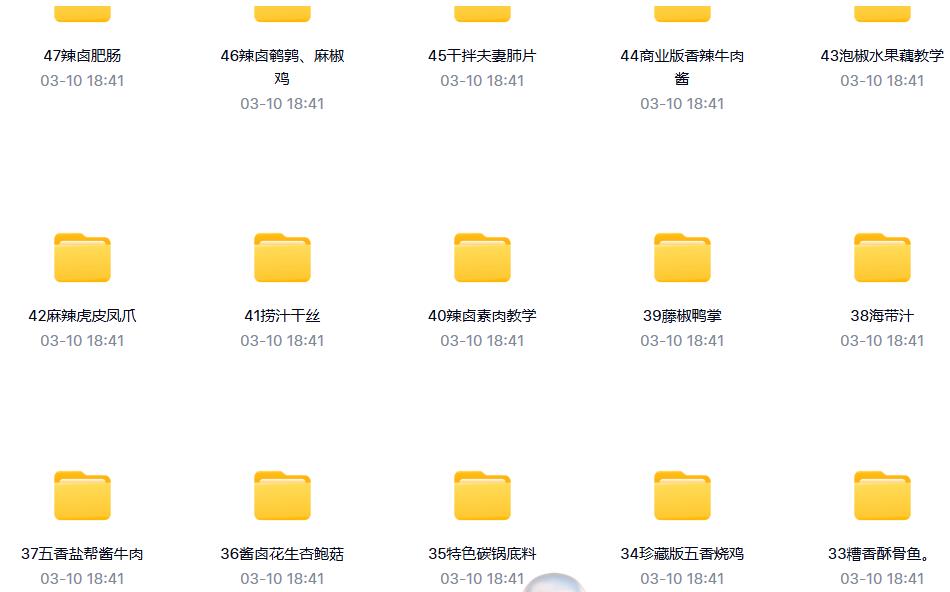Select the 39藤椒鸭掌 folder
The height and width of the screenshot is (592, 950).
682,258
